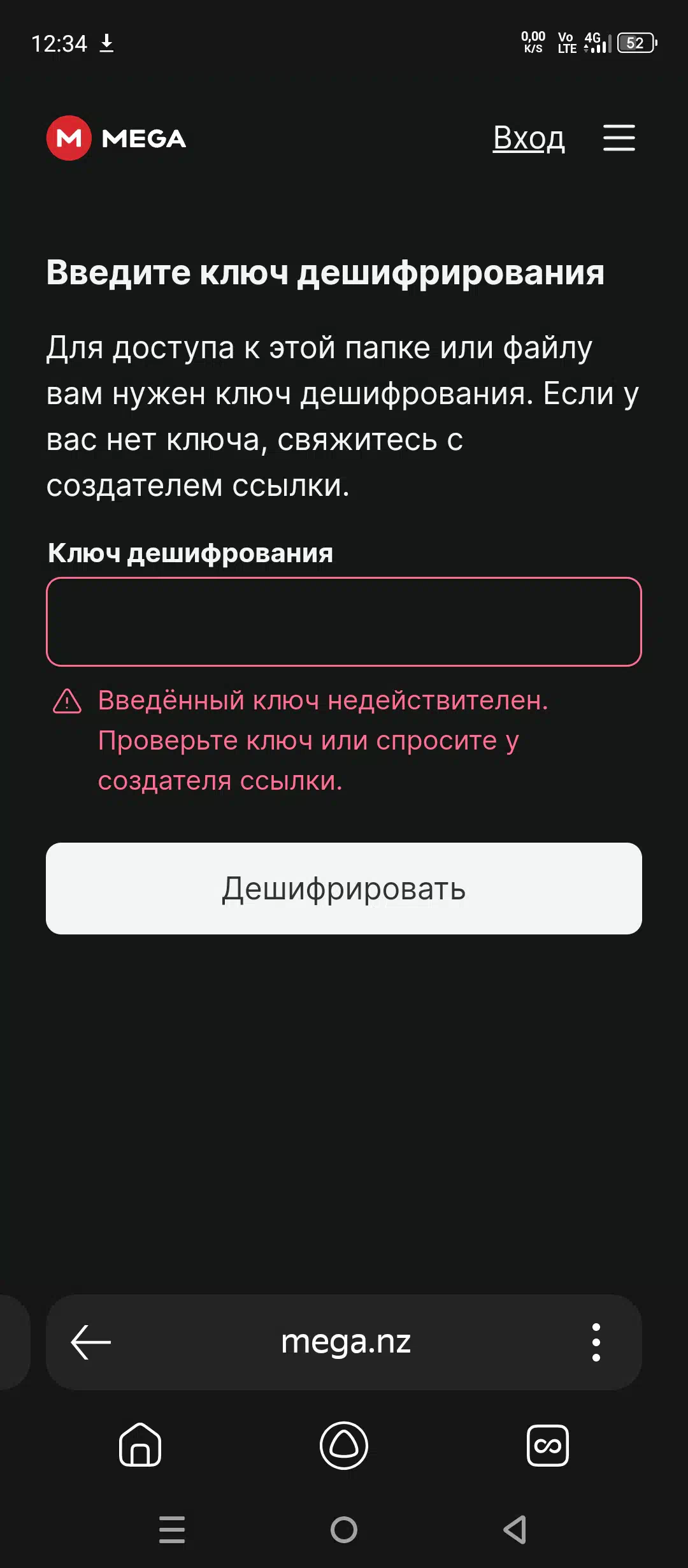Tap the Дешифрировать button
Image resolution: width=688 pixels, height=1568 pixels.
(344, 889)
